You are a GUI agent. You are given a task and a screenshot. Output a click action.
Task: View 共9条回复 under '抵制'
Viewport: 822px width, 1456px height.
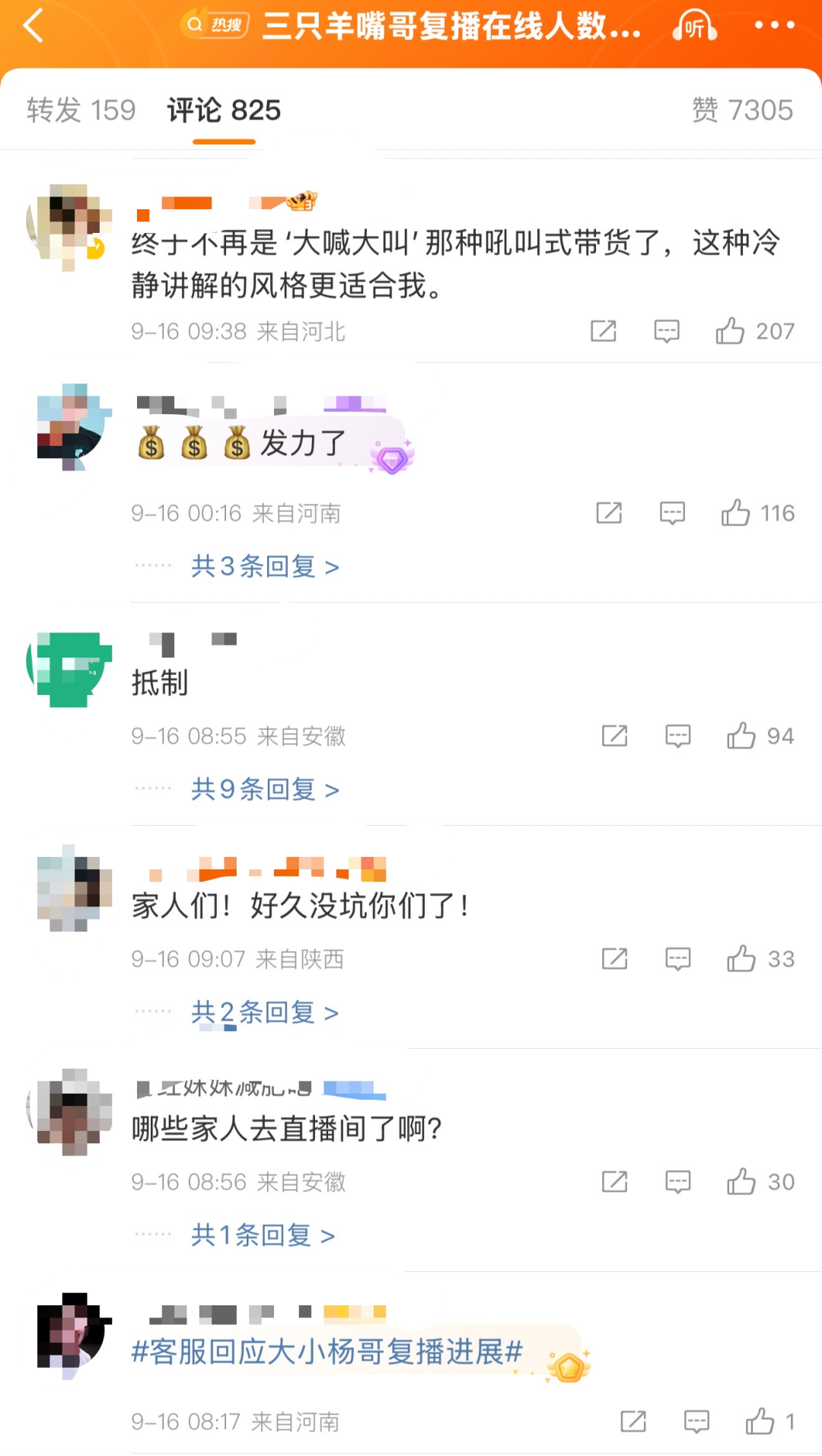264,789
